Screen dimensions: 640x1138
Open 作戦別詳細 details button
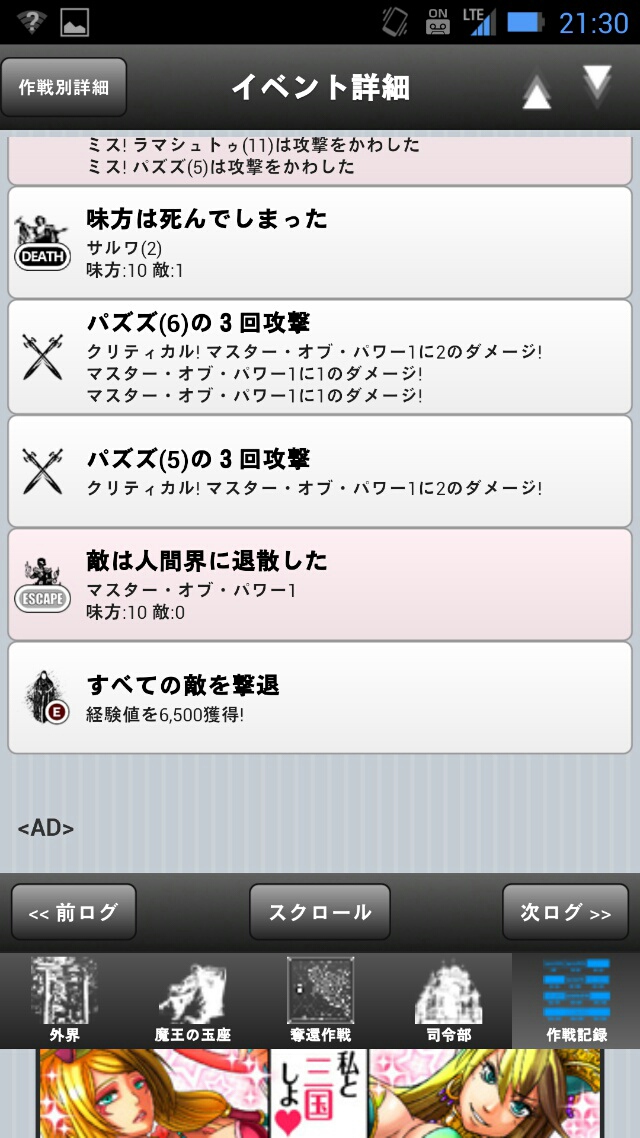click(x=64, y=87)
